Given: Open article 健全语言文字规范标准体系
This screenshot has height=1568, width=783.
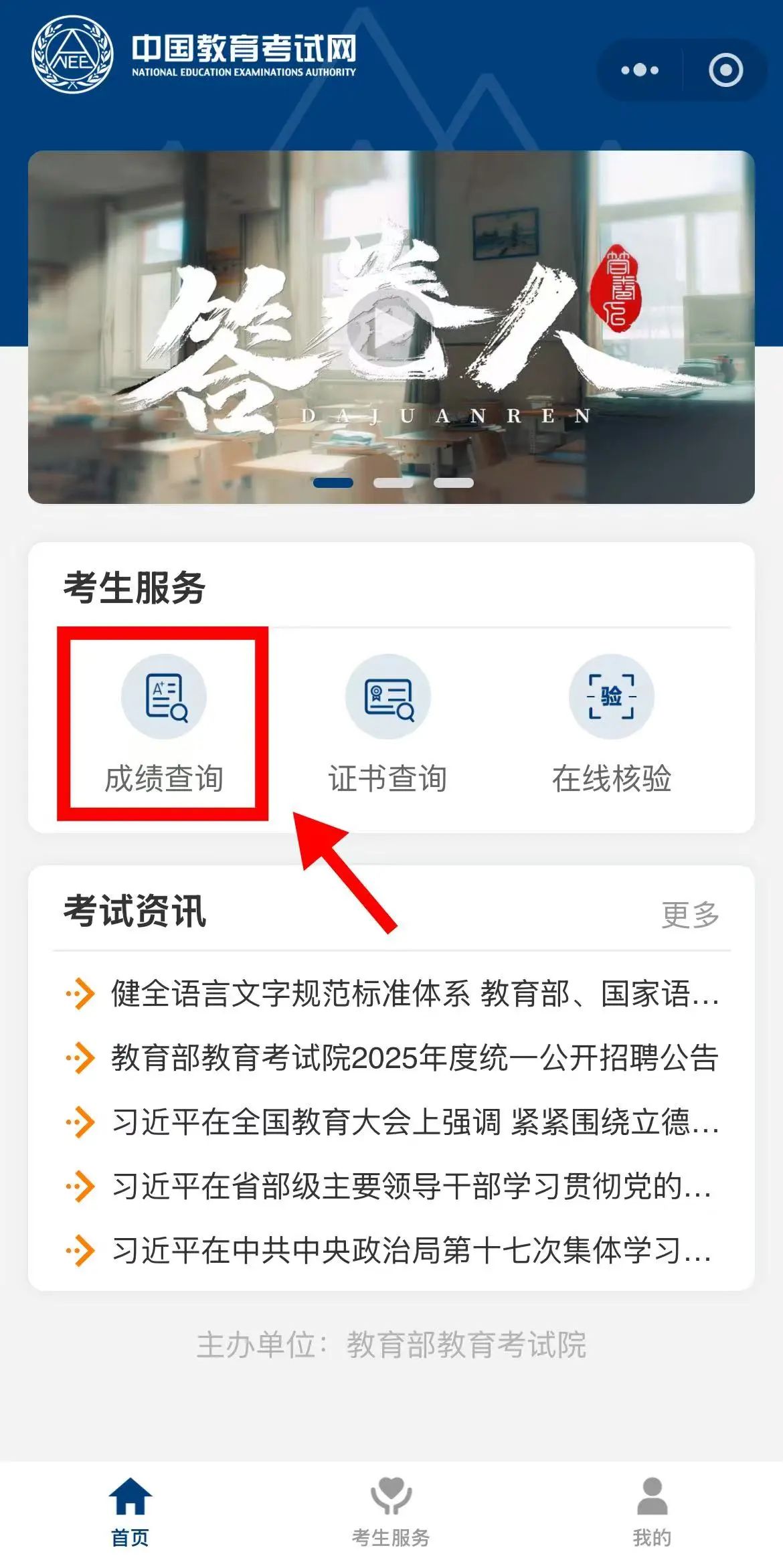Looking at the screenshot, I should 414,994.
